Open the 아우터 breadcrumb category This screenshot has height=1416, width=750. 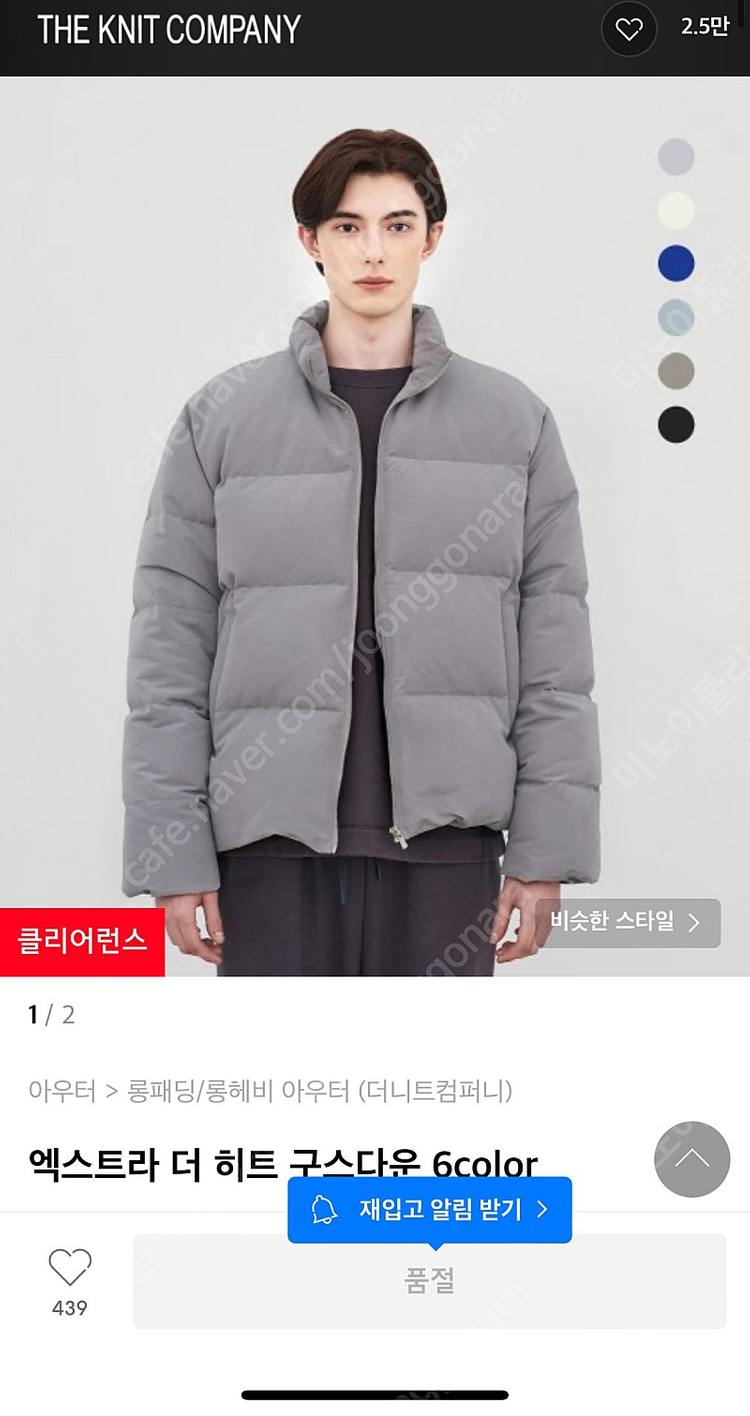pos(60,1093)
